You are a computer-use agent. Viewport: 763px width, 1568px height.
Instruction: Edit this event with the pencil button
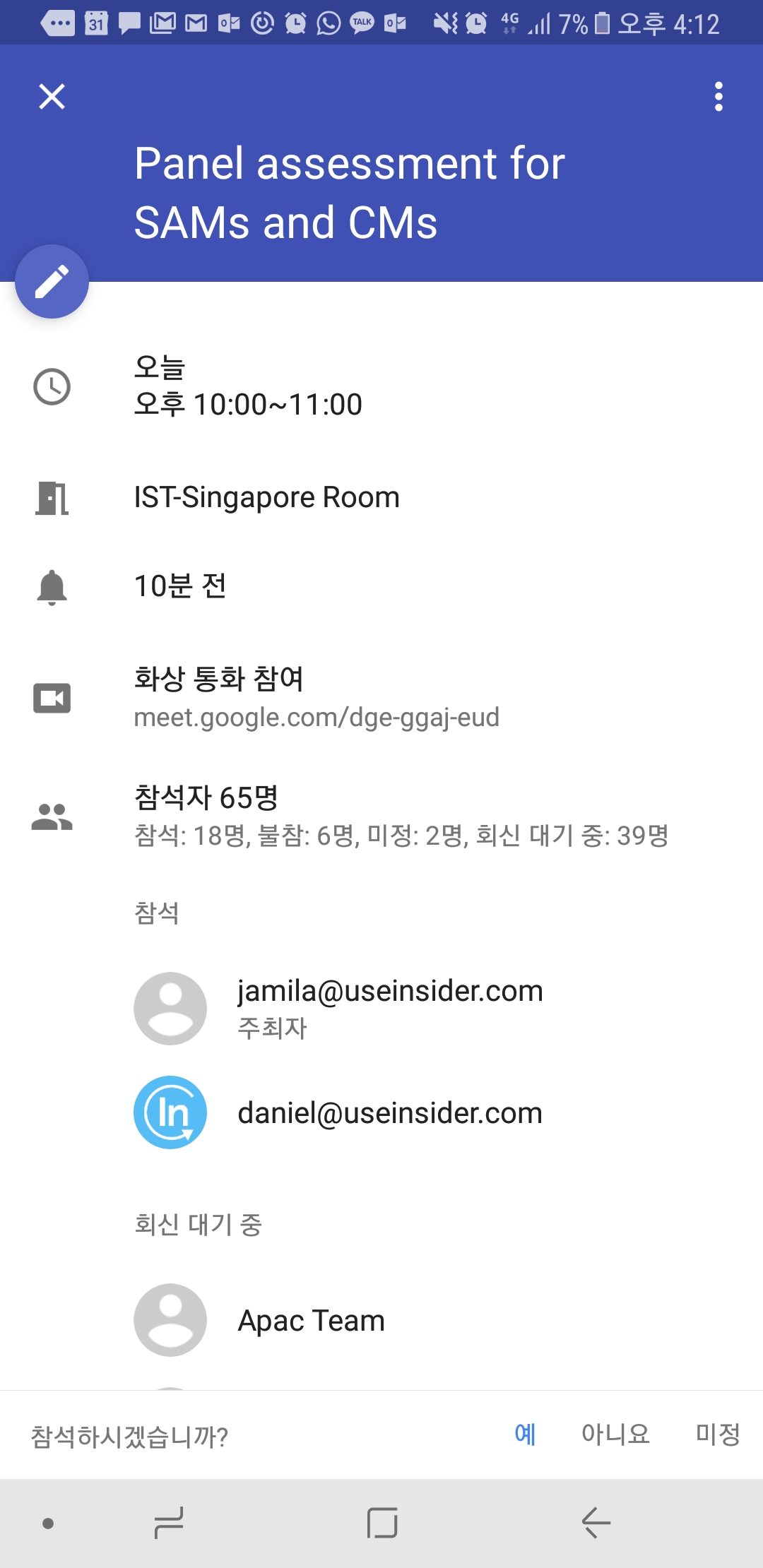click(52, 281)
